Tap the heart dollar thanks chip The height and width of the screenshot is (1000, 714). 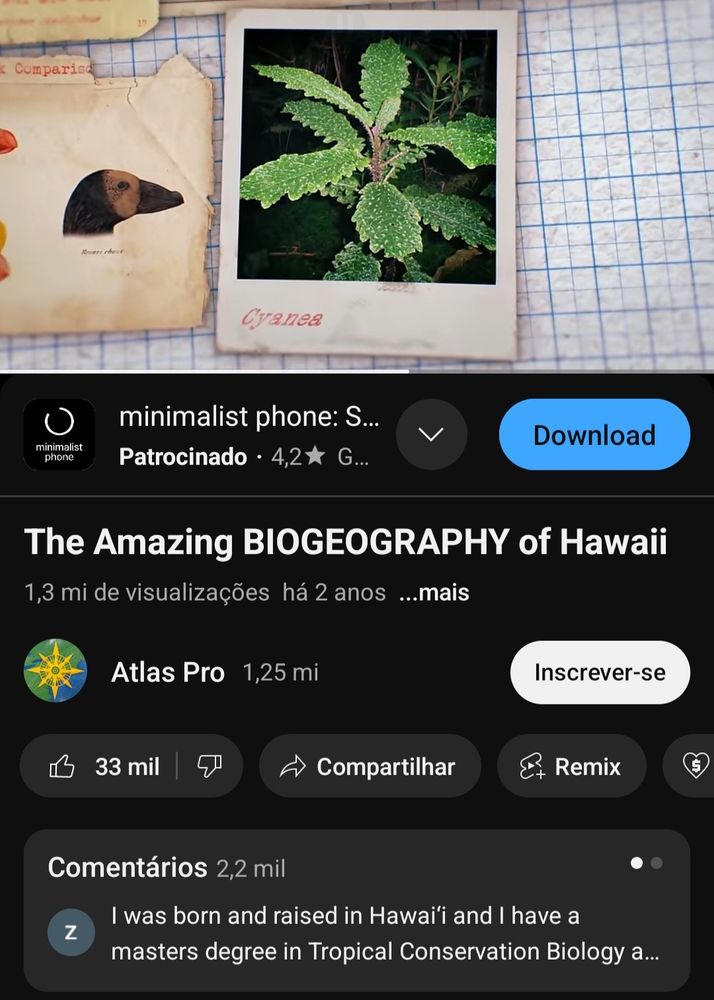(x=691, y=766)
